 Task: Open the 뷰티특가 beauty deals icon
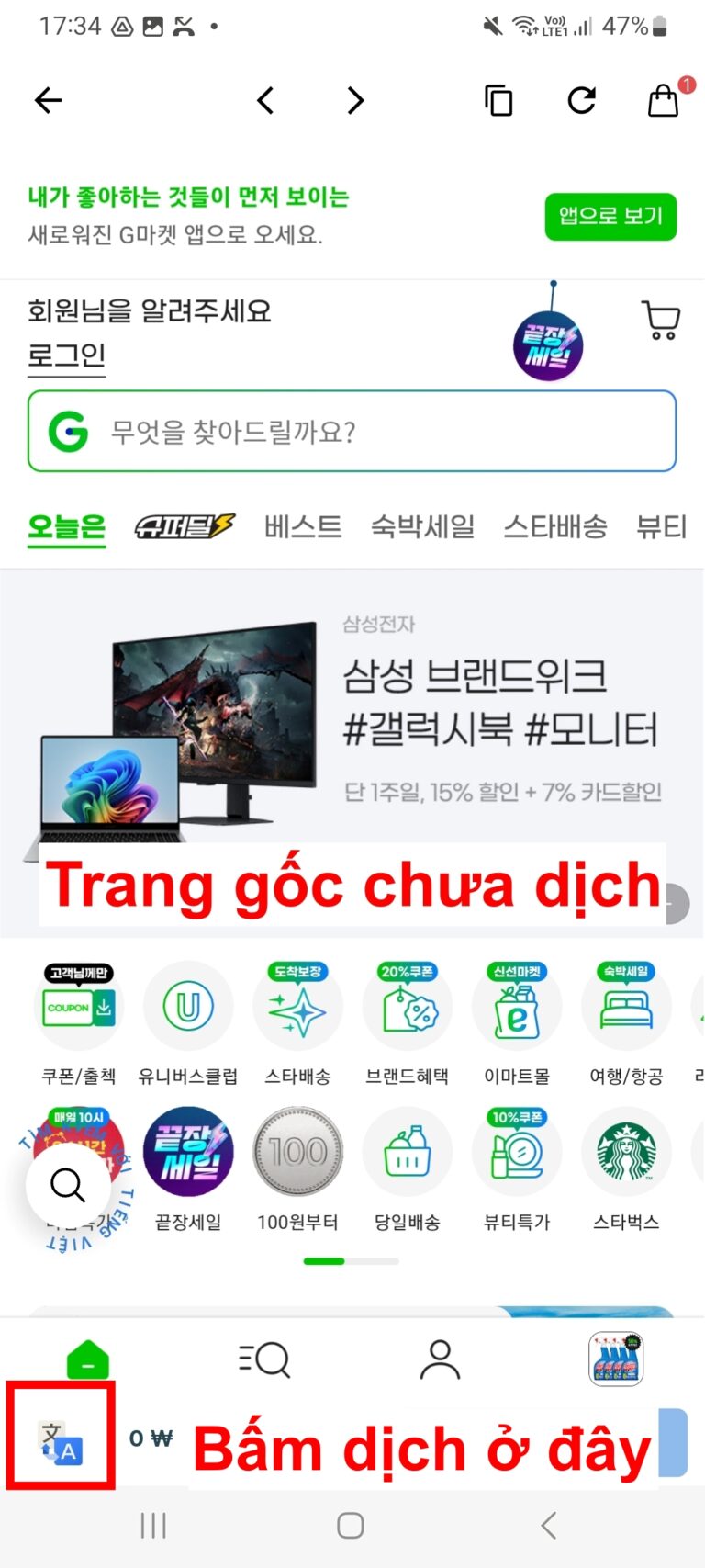coord(517,1151)
